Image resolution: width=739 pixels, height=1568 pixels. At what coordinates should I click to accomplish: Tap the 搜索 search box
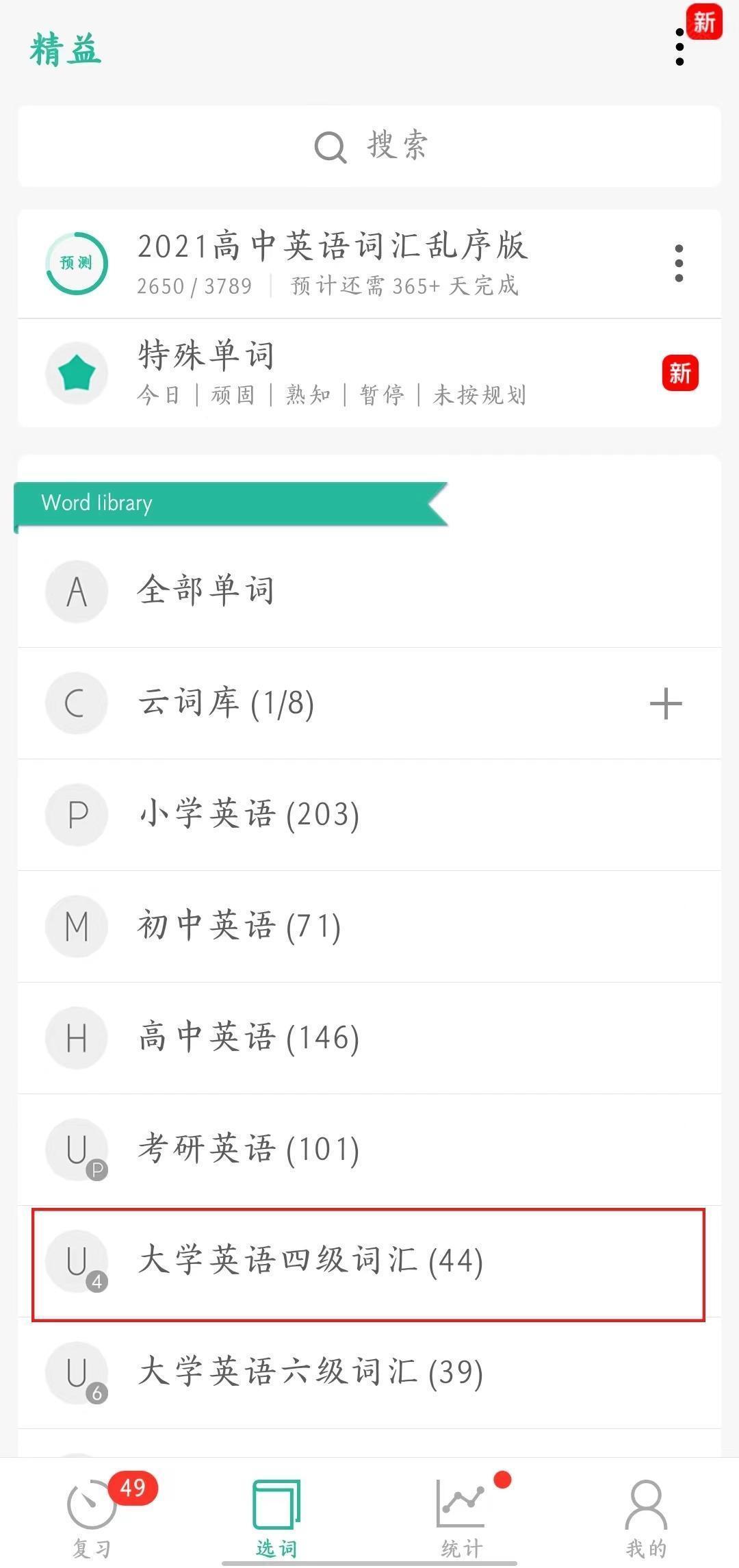tap(369, 146)
